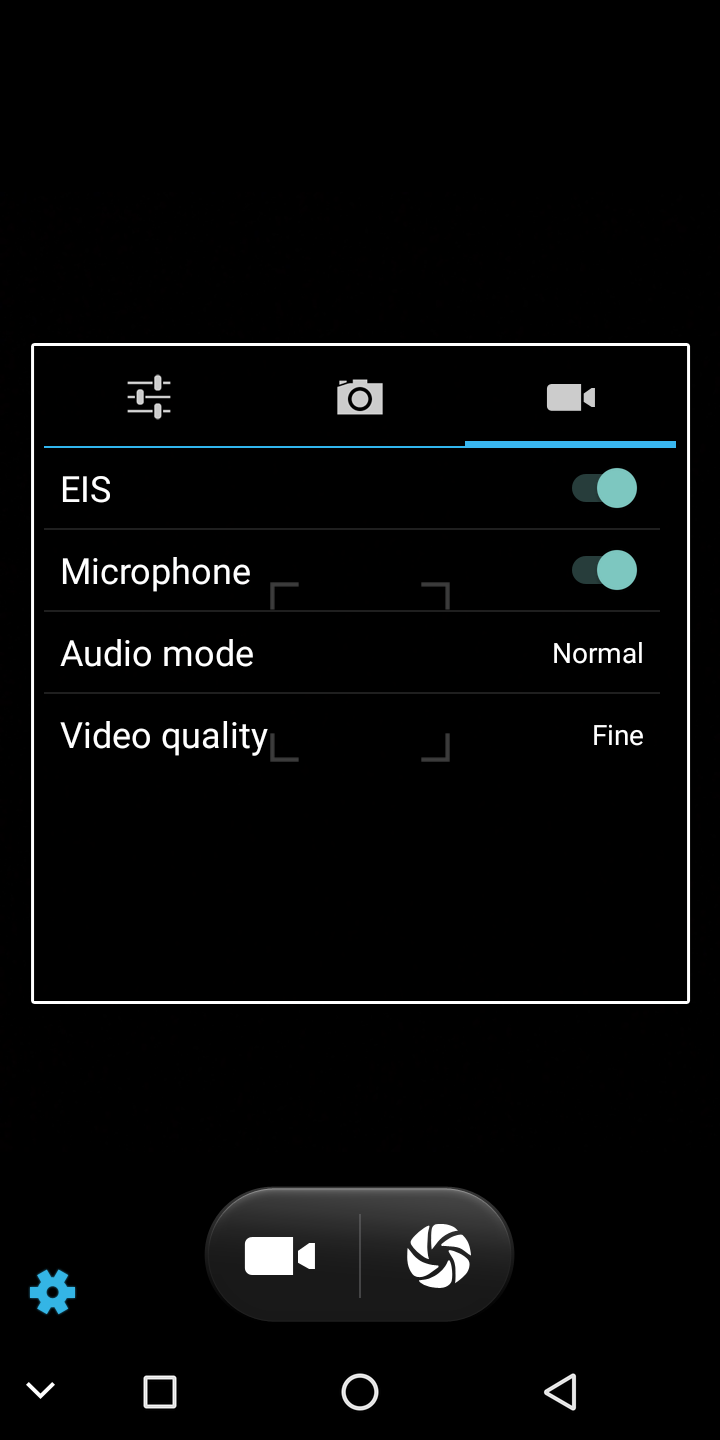Open recent apps from the navigation bar
This screenshot has width=720, height=1440.
pyautogui.click(x=160, y=1392)
